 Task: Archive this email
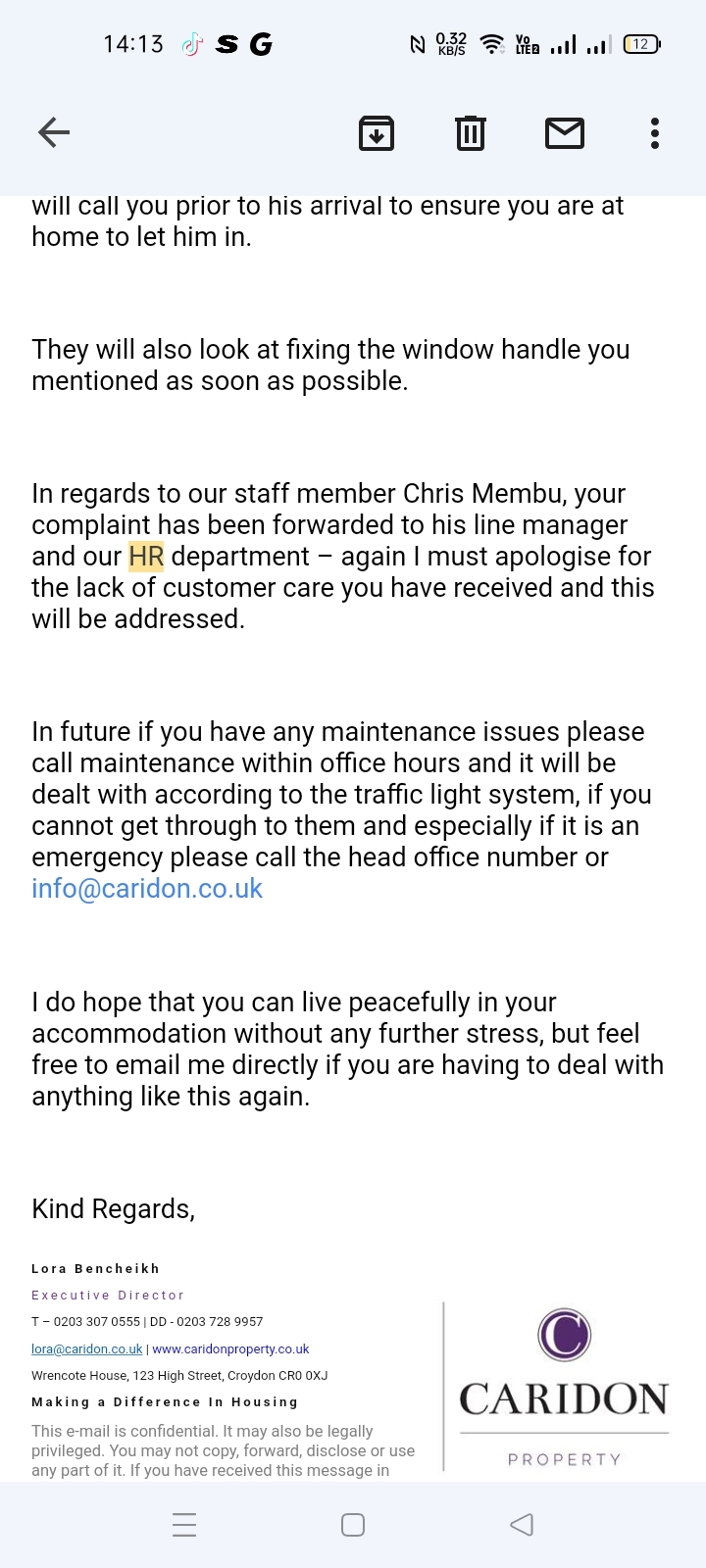[x=377, y=132]
